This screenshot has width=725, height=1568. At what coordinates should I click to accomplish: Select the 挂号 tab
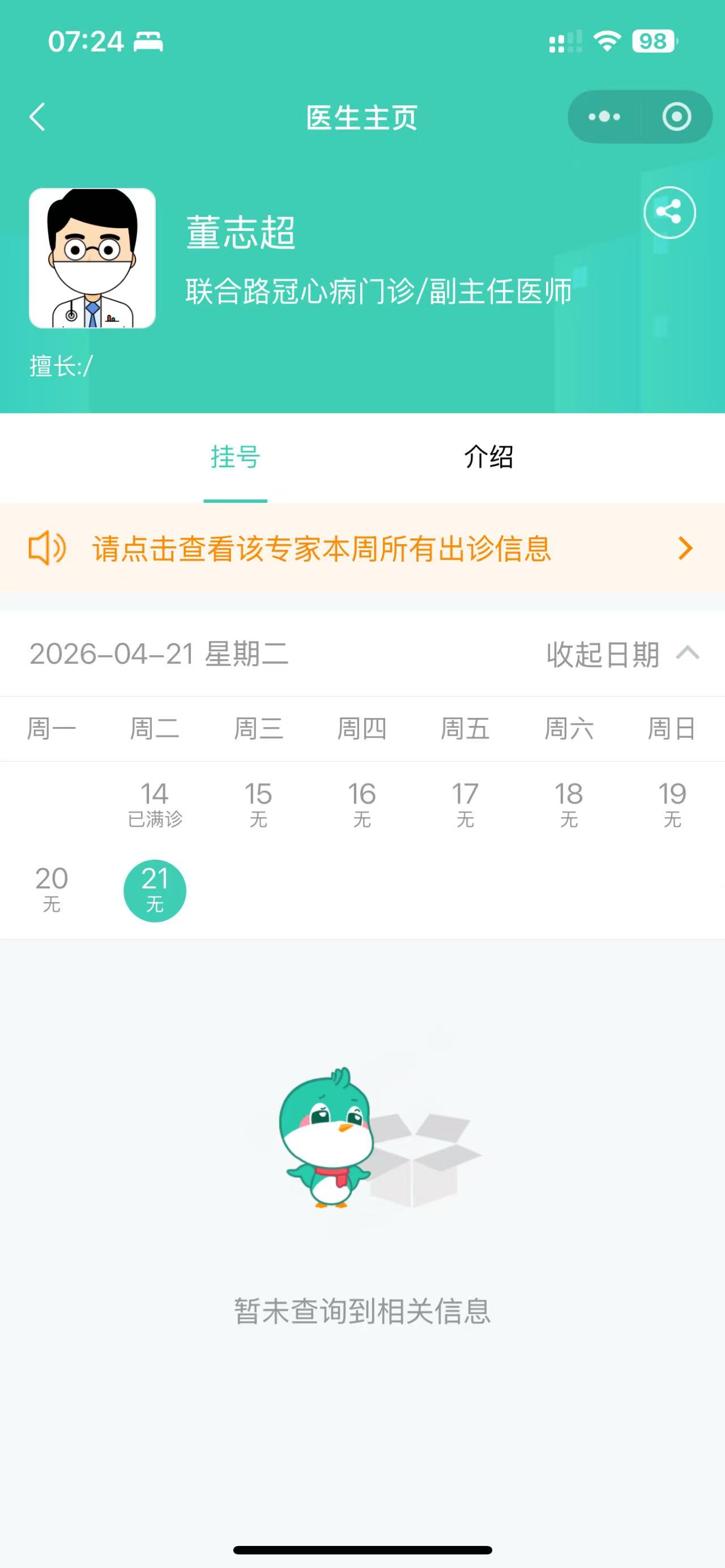tap(235, 456)
